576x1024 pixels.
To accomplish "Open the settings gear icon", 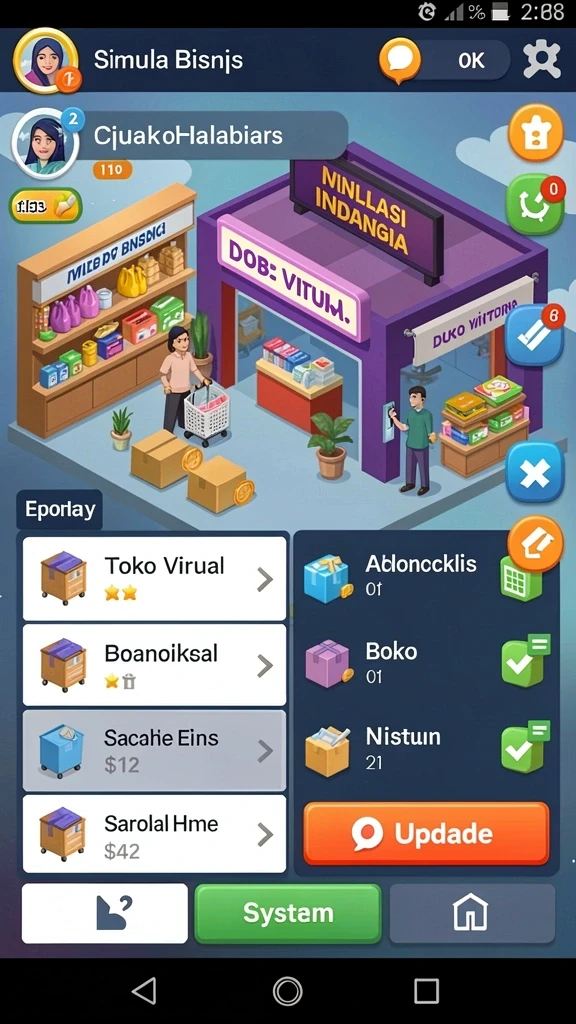I will 542,60.
